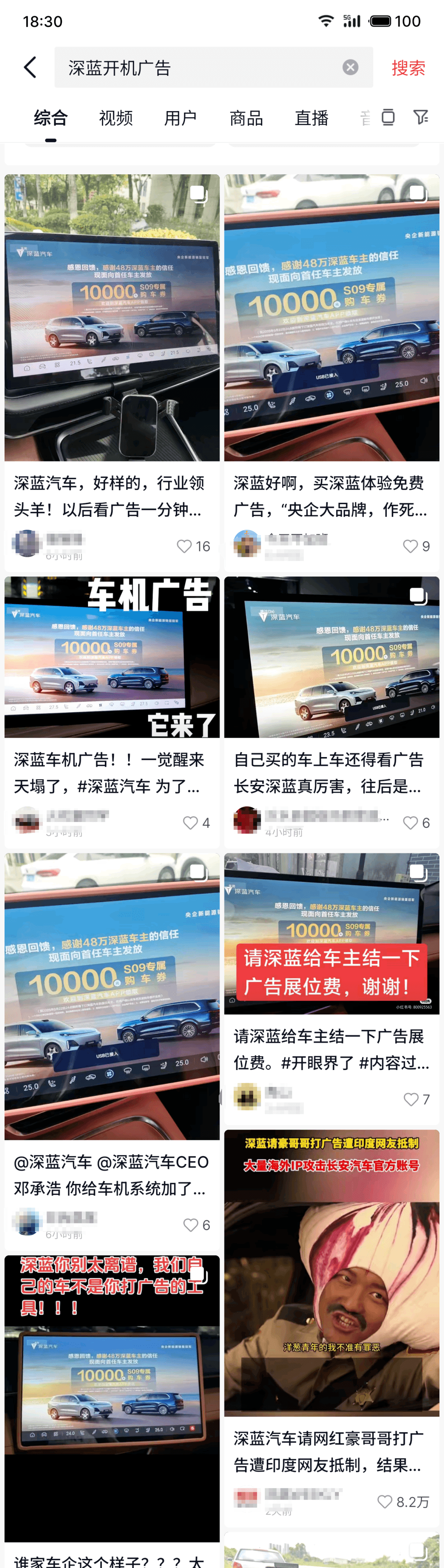Open the filter options icon
This screenshot has height=1568, width=444.
click(x=420, y=117)
